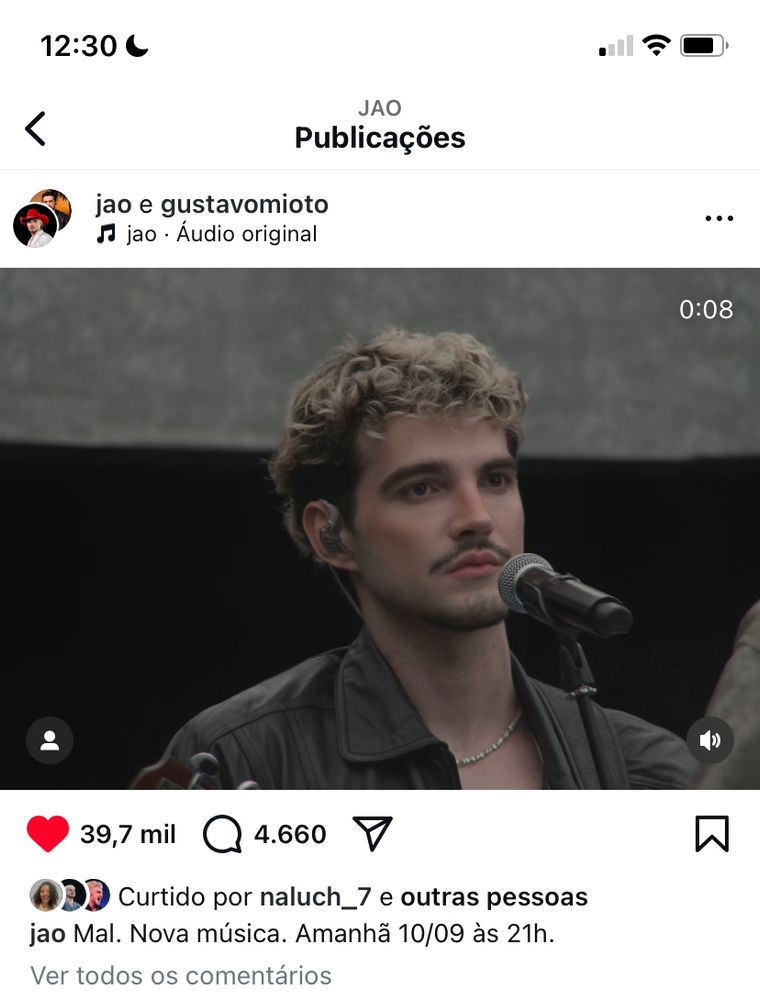Share the post via paper plane icon
Image resolution: width=760 pixels, height=1000 pixels.
point(372,834)
